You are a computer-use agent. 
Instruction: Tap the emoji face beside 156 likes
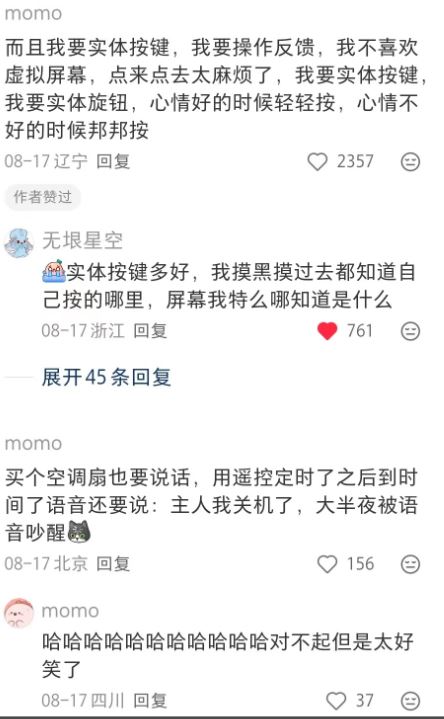[x=410, y=564]
